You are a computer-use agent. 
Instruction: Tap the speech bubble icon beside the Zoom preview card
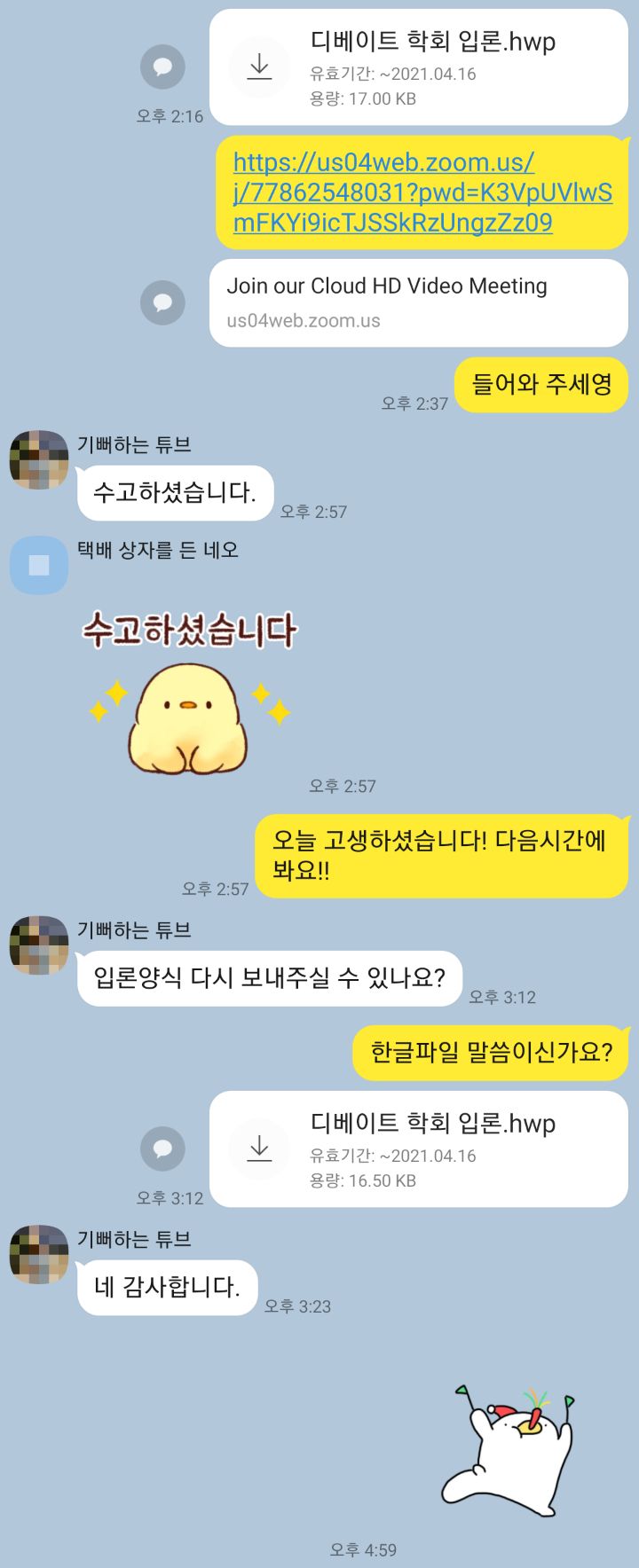pyautogui.click(x=162, y=302)
